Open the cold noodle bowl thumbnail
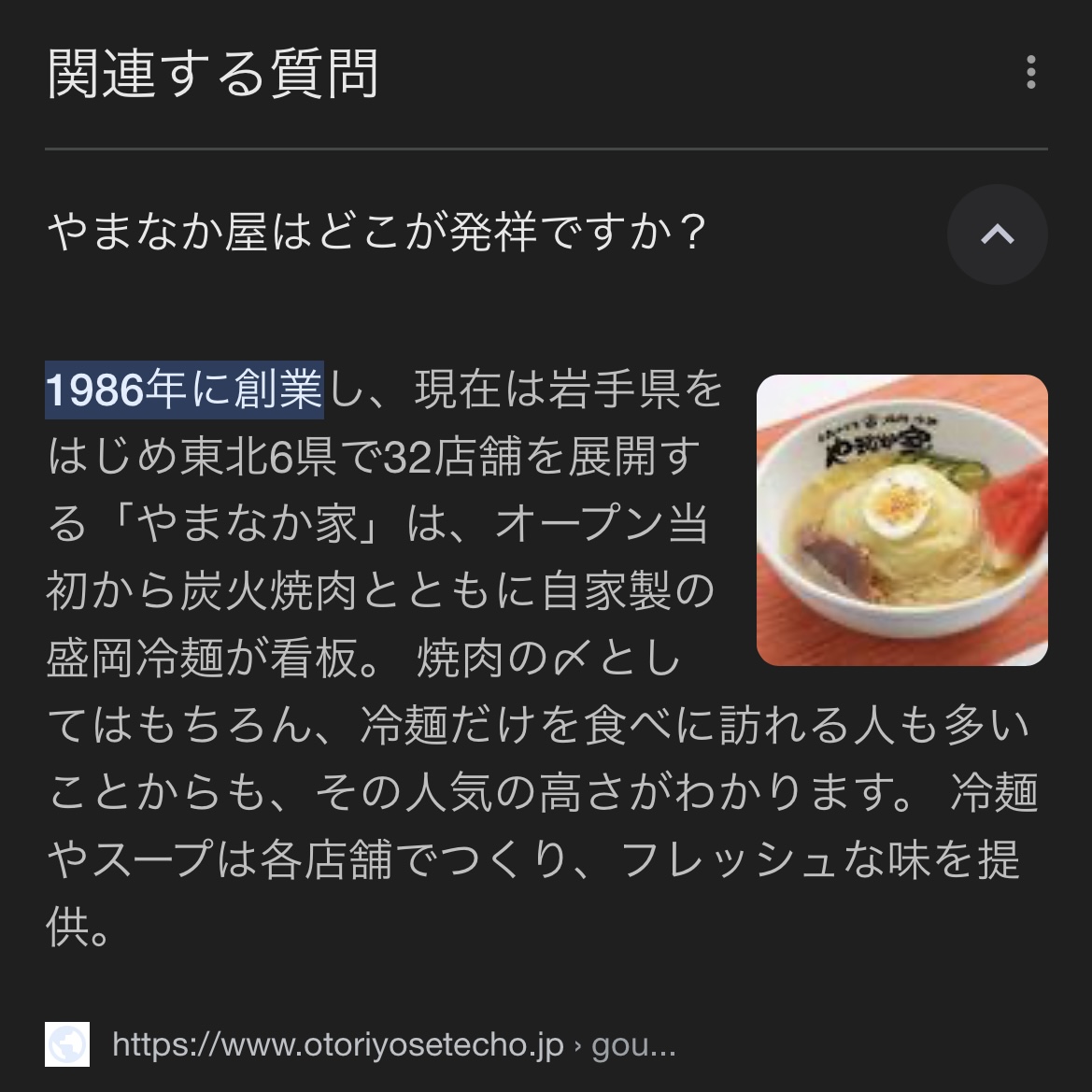 [x=901, y=519]
